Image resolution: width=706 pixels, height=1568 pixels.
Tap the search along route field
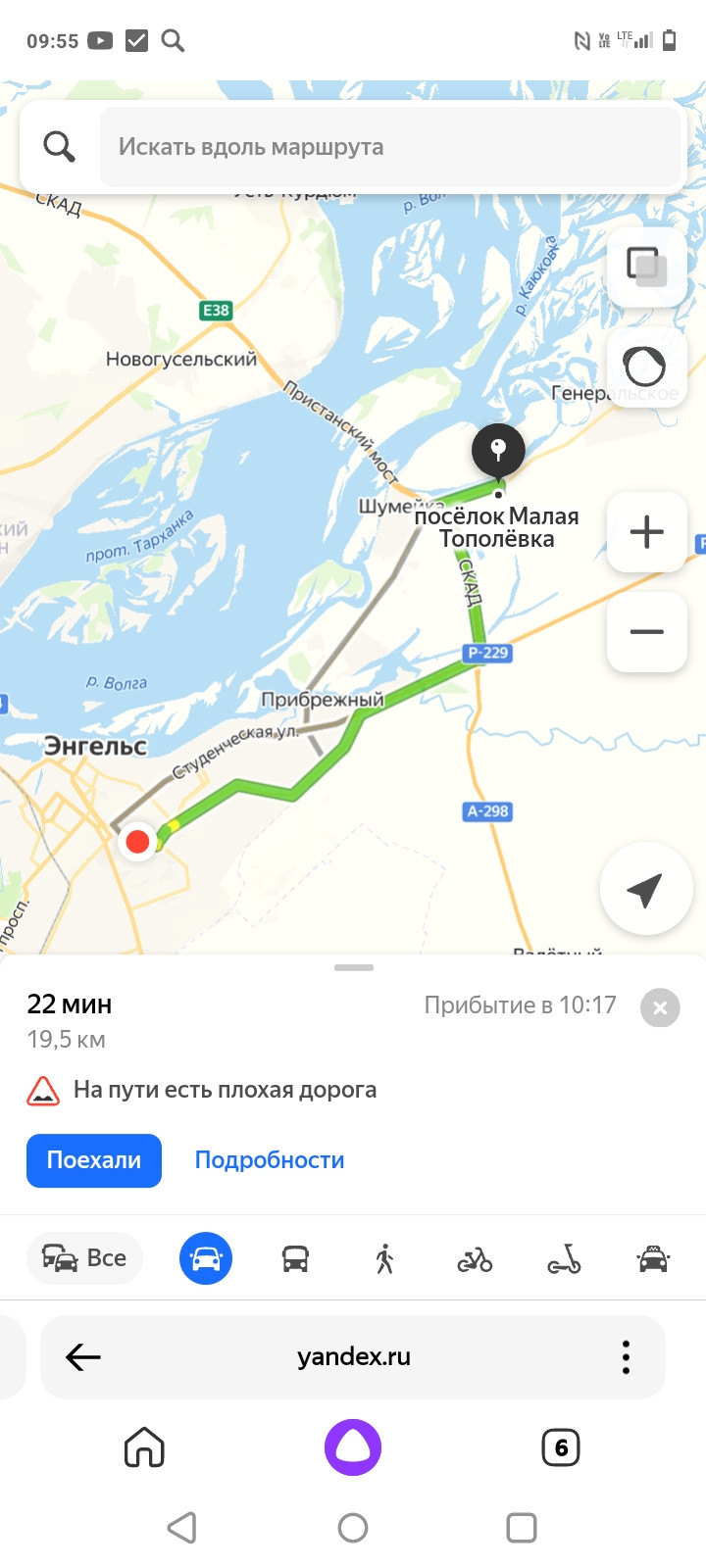pos(388,147)
